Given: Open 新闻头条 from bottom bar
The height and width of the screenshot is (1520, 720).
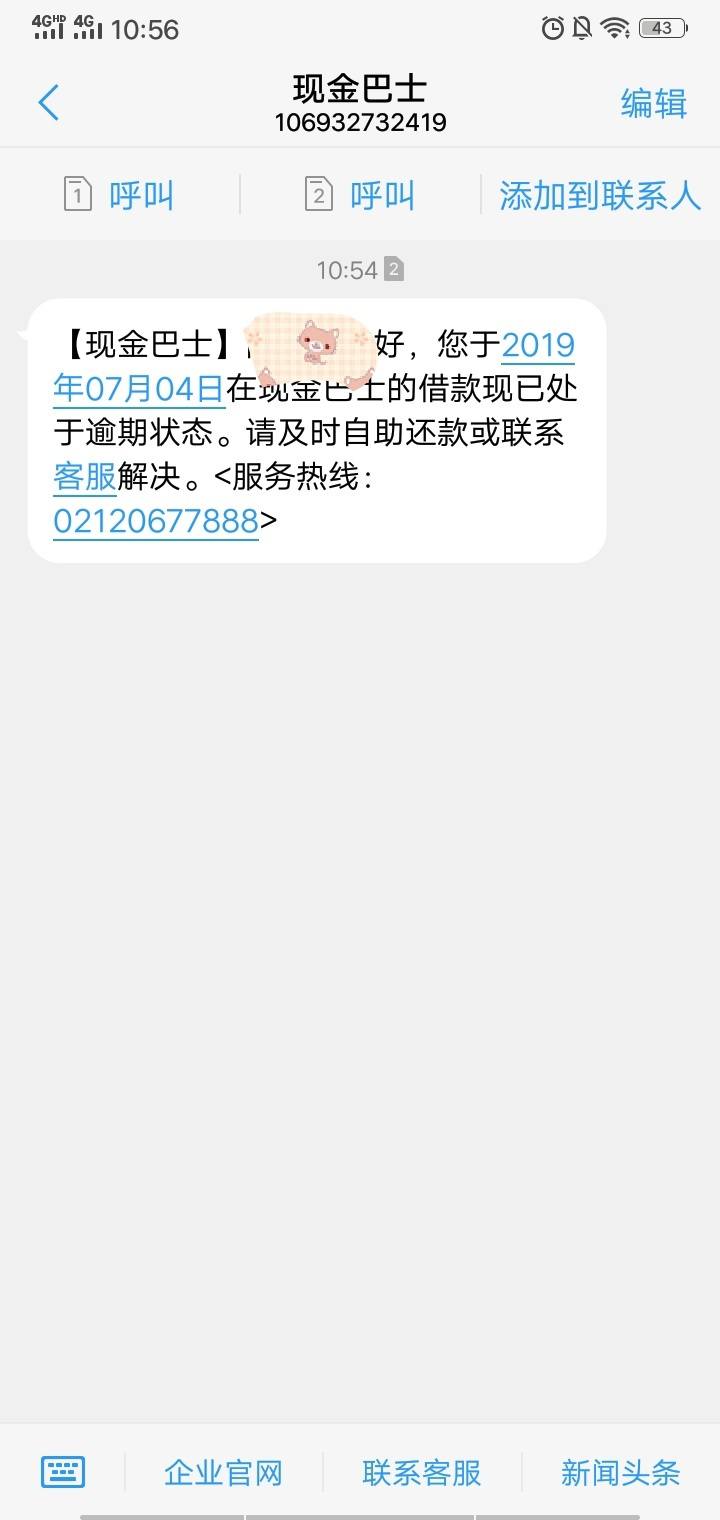Looking at the screenshot, I should pyautogui.click(x=620, y=1473).
